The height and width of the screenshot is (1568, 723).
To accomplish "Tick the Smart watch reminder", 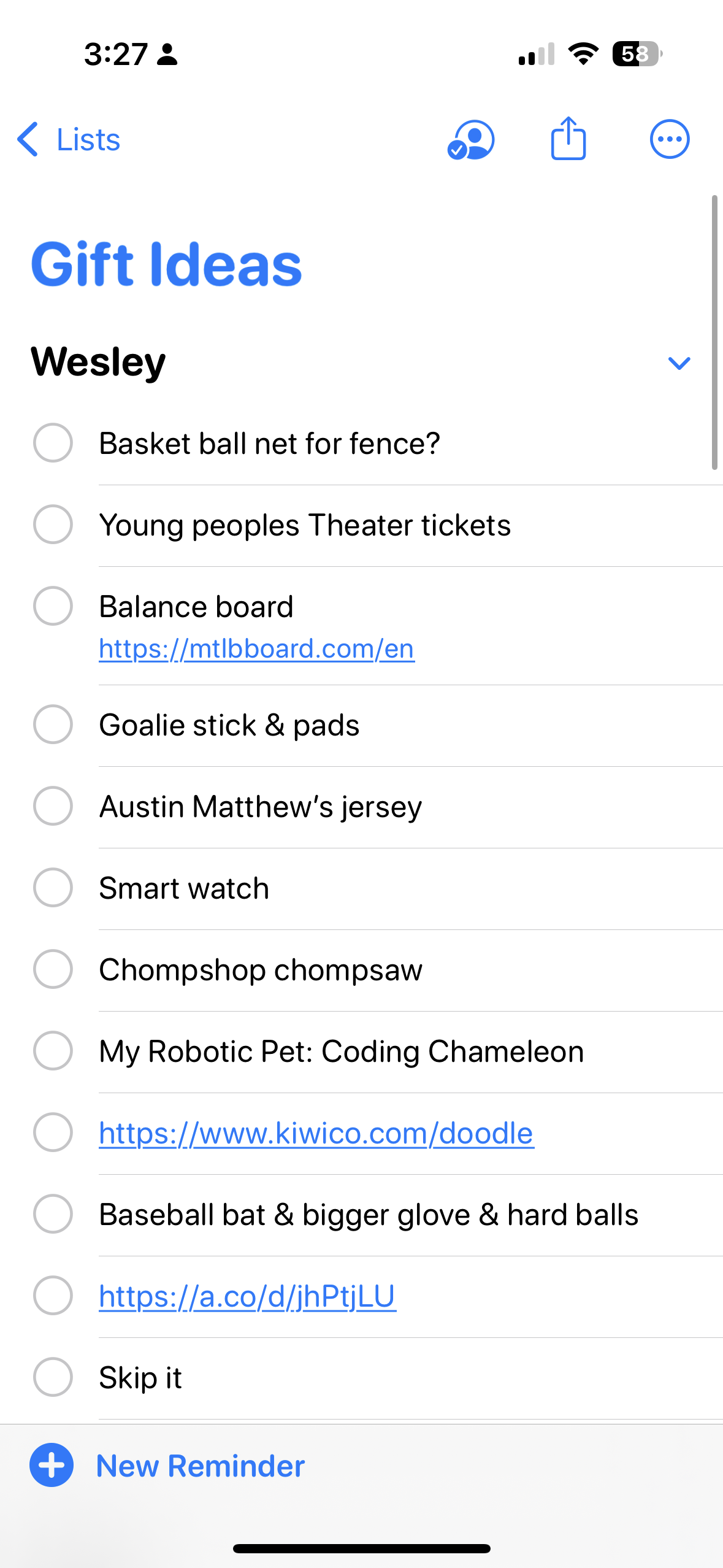I will pos(53,888).
